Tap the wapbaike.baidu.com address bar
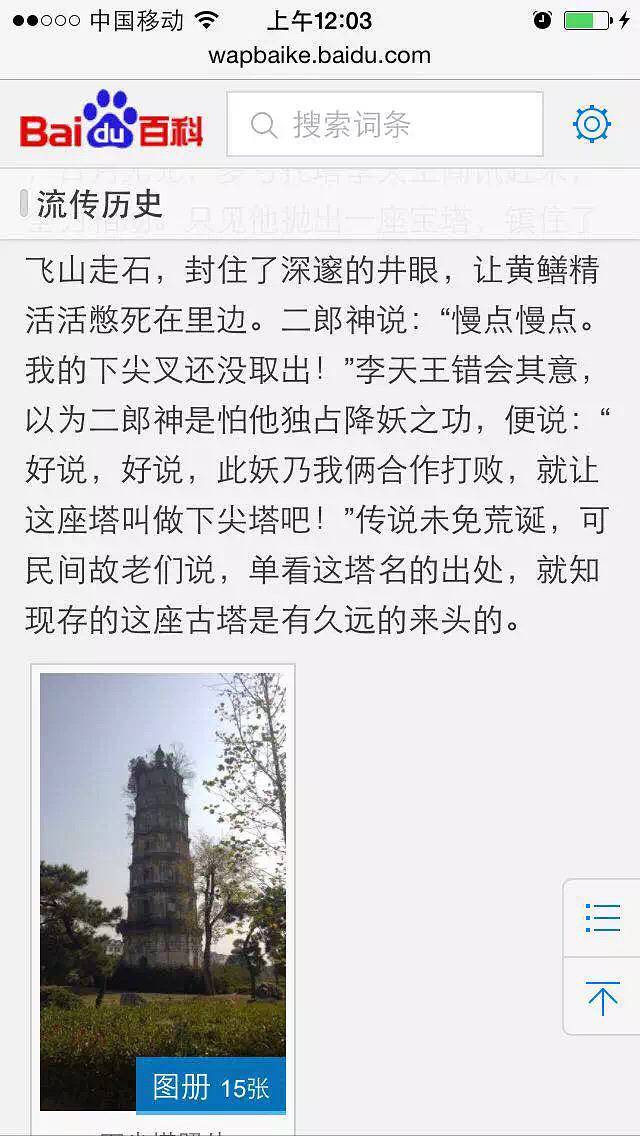Viewport: 640px width, 1136px height. point(319,55)
